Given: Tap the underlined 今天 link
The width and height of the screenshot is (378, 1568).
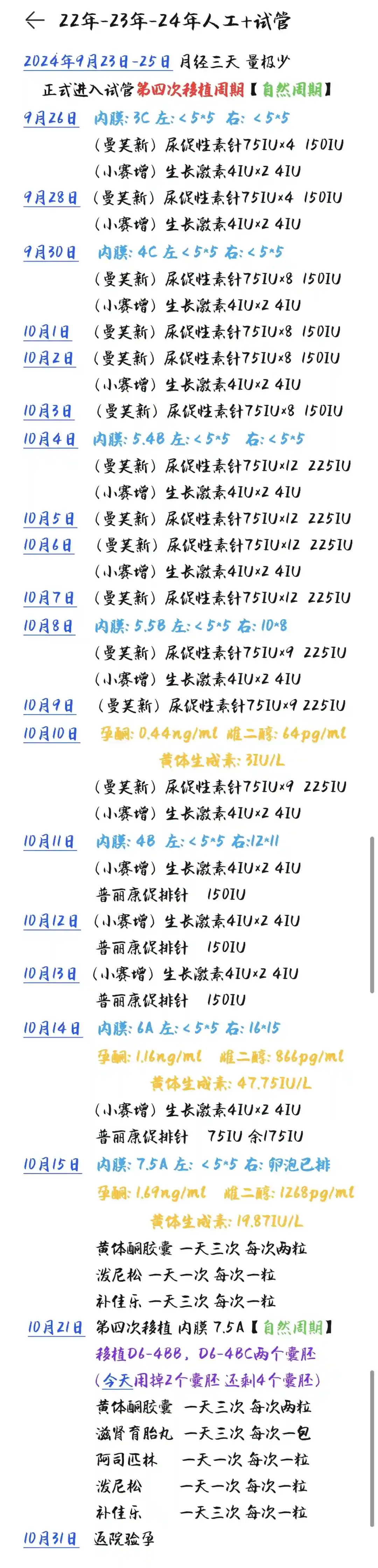Looking at the screenshot, I should (x=117, y=1380).
